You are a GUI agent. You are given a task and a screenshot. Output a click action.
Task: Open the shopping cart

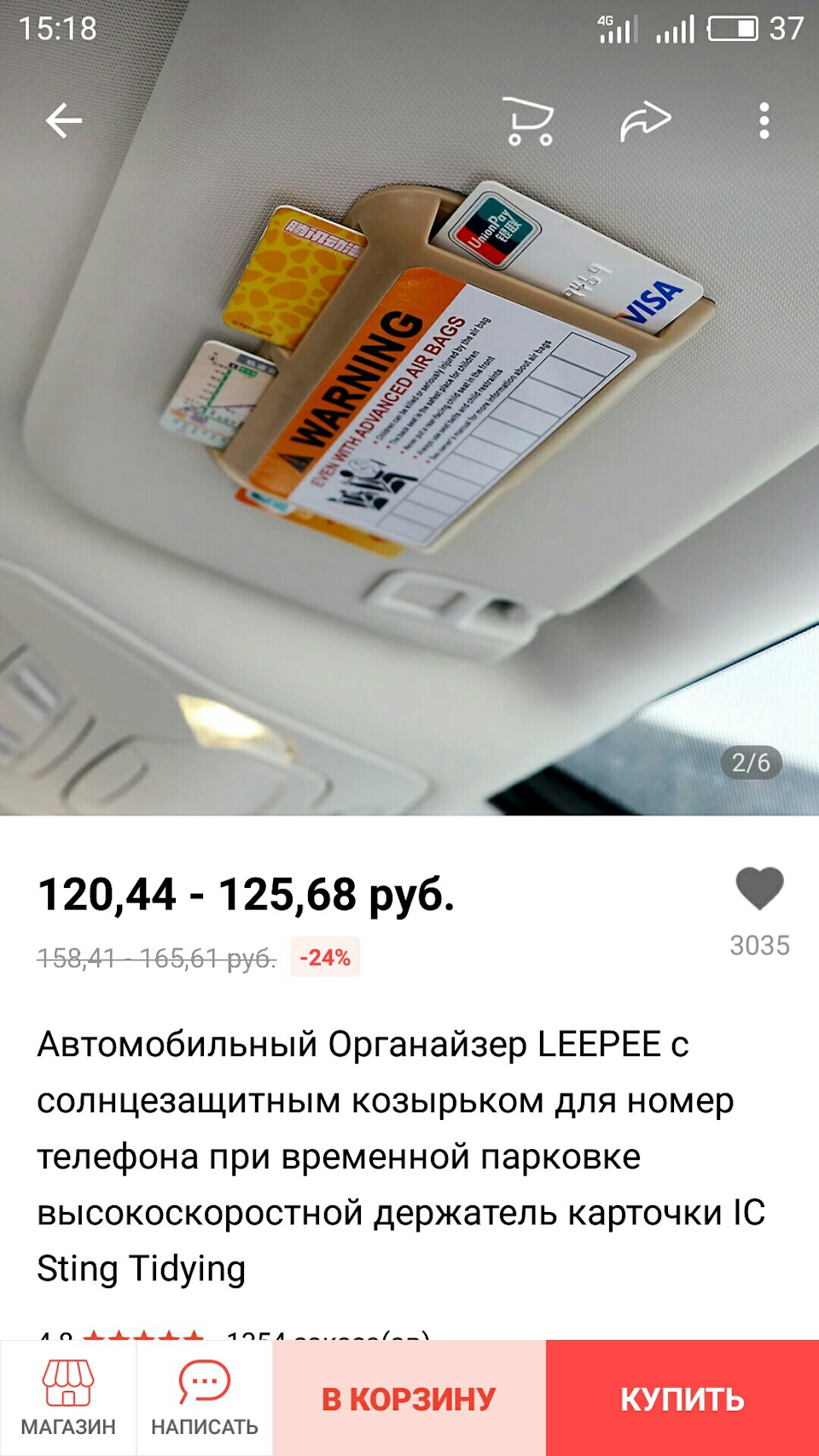click(x=529, y=121)
